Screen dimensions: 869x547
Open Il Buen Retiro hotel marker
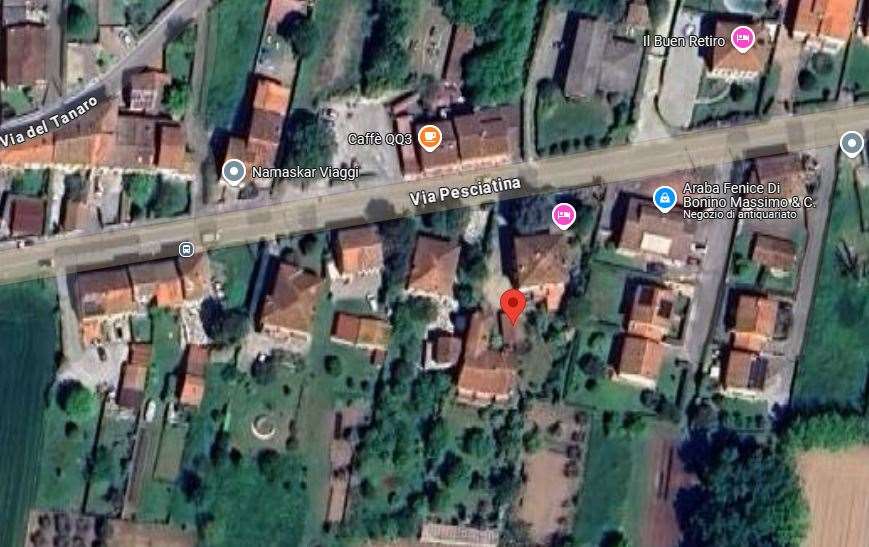[x=742, y=39]
